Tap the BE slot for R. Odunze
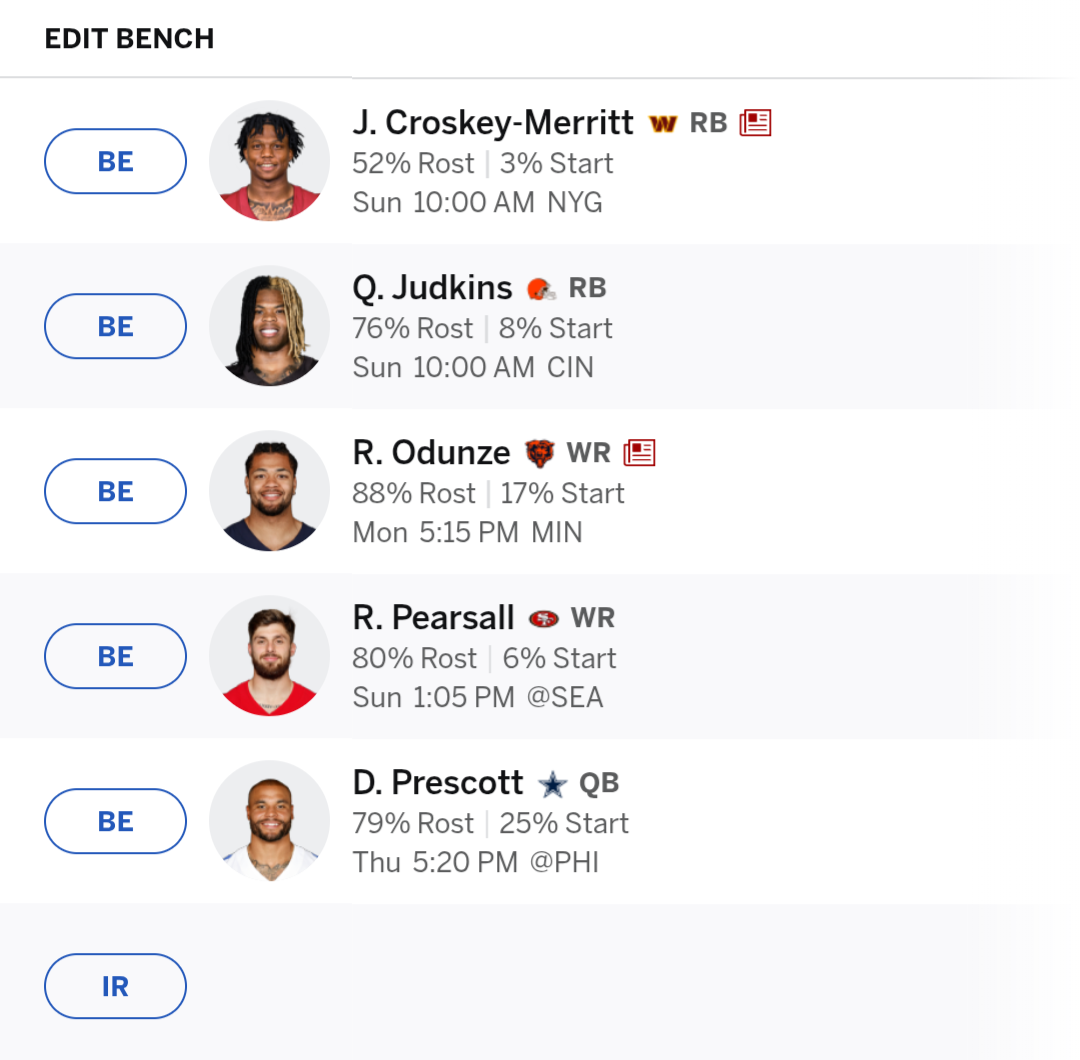The image size is (1080, 1060). 115,491
